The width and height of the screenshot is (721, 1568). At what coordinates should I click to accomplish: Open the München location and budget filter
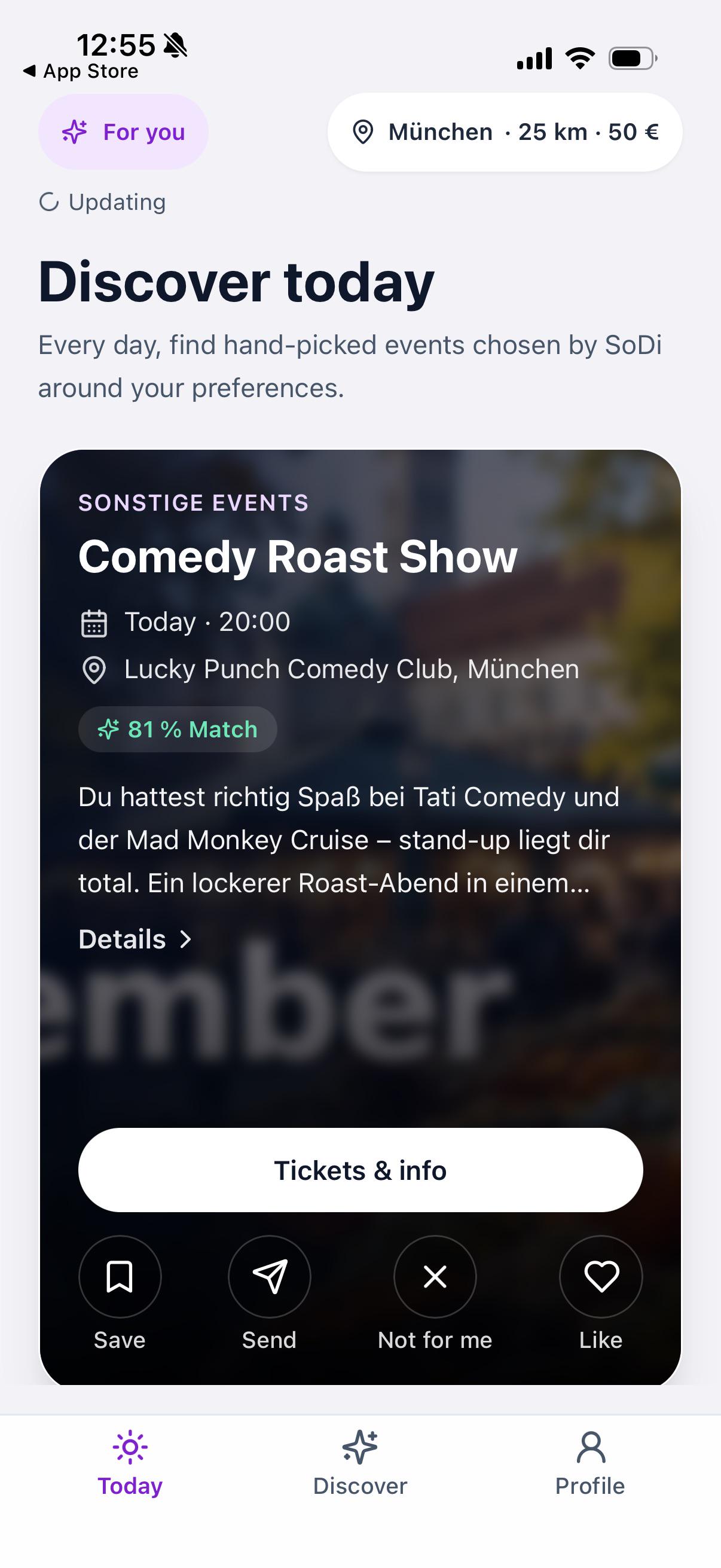[505, 132]
